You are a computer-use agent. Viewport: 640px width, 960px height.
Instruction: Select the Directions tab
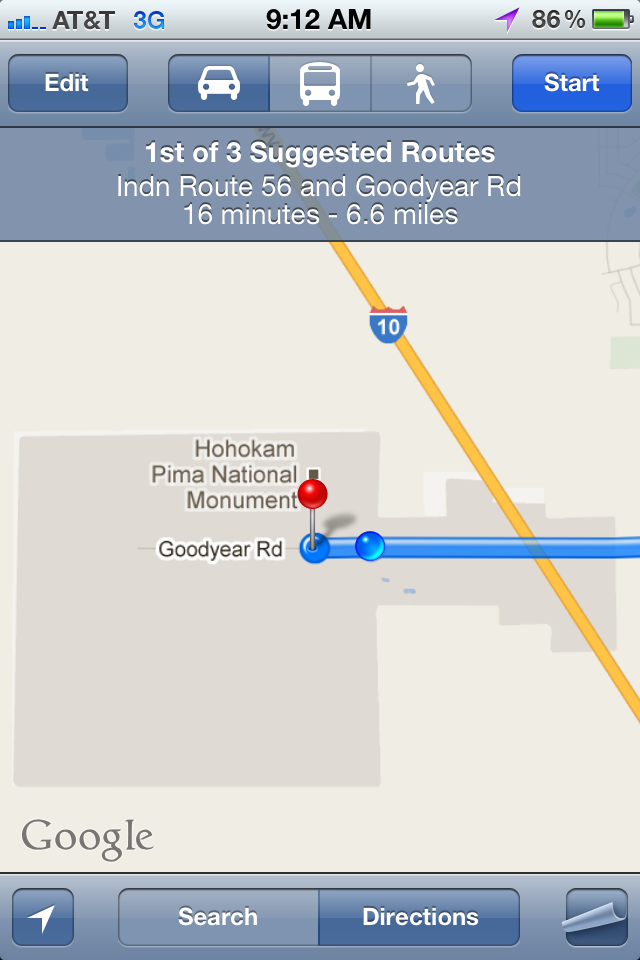pos(420,917)
